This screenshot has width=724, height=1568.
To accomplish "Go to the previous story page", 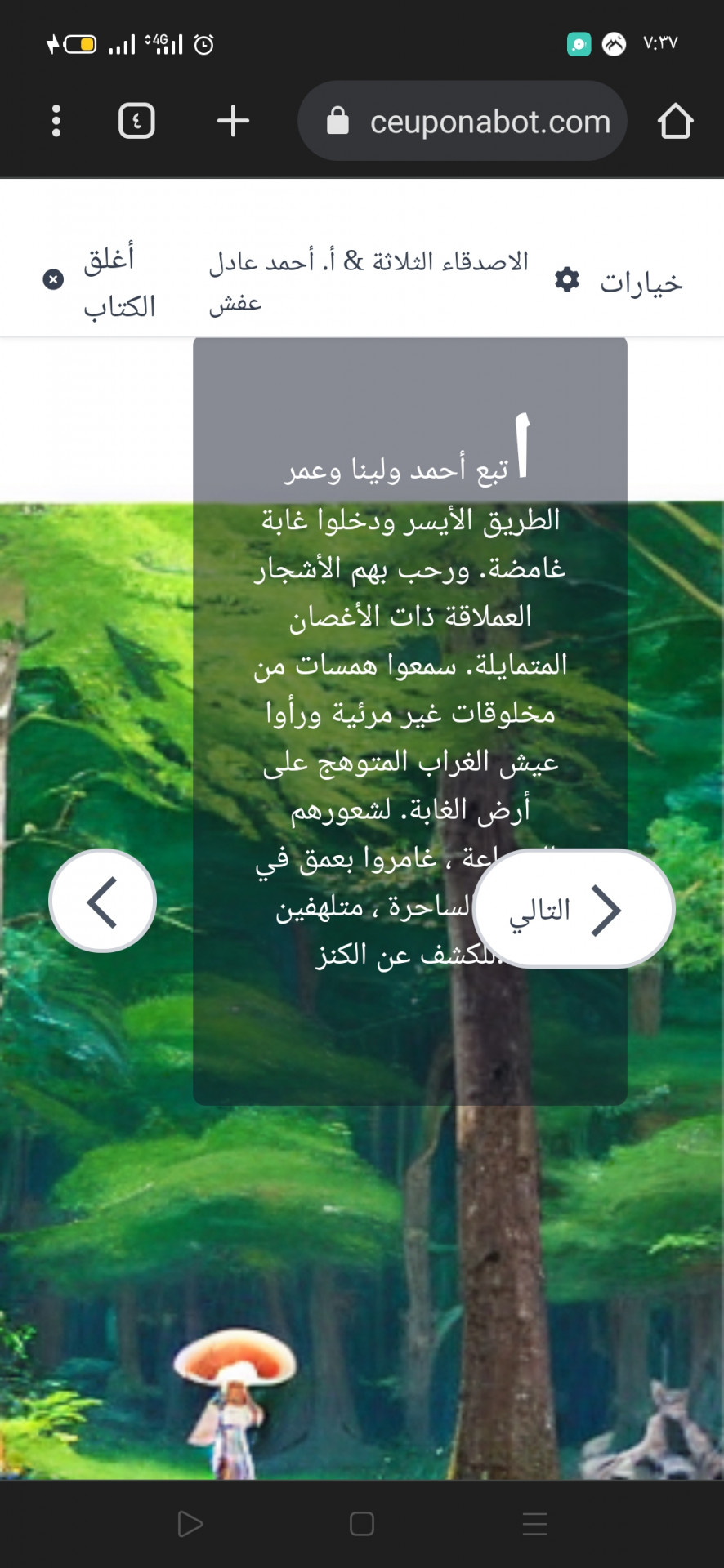I will pos(103,901).
